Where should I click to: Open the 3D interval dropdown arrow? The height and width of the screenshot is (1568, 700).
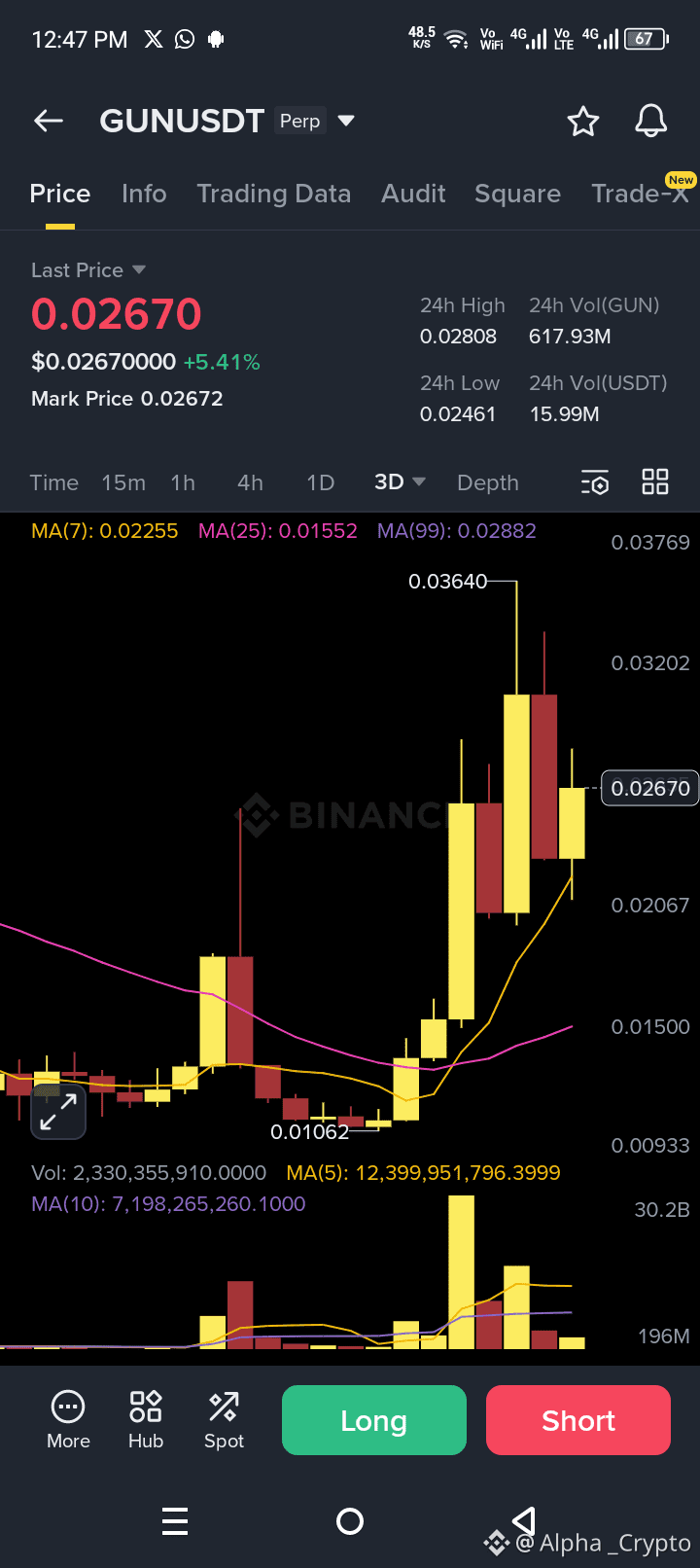point(418,481)
